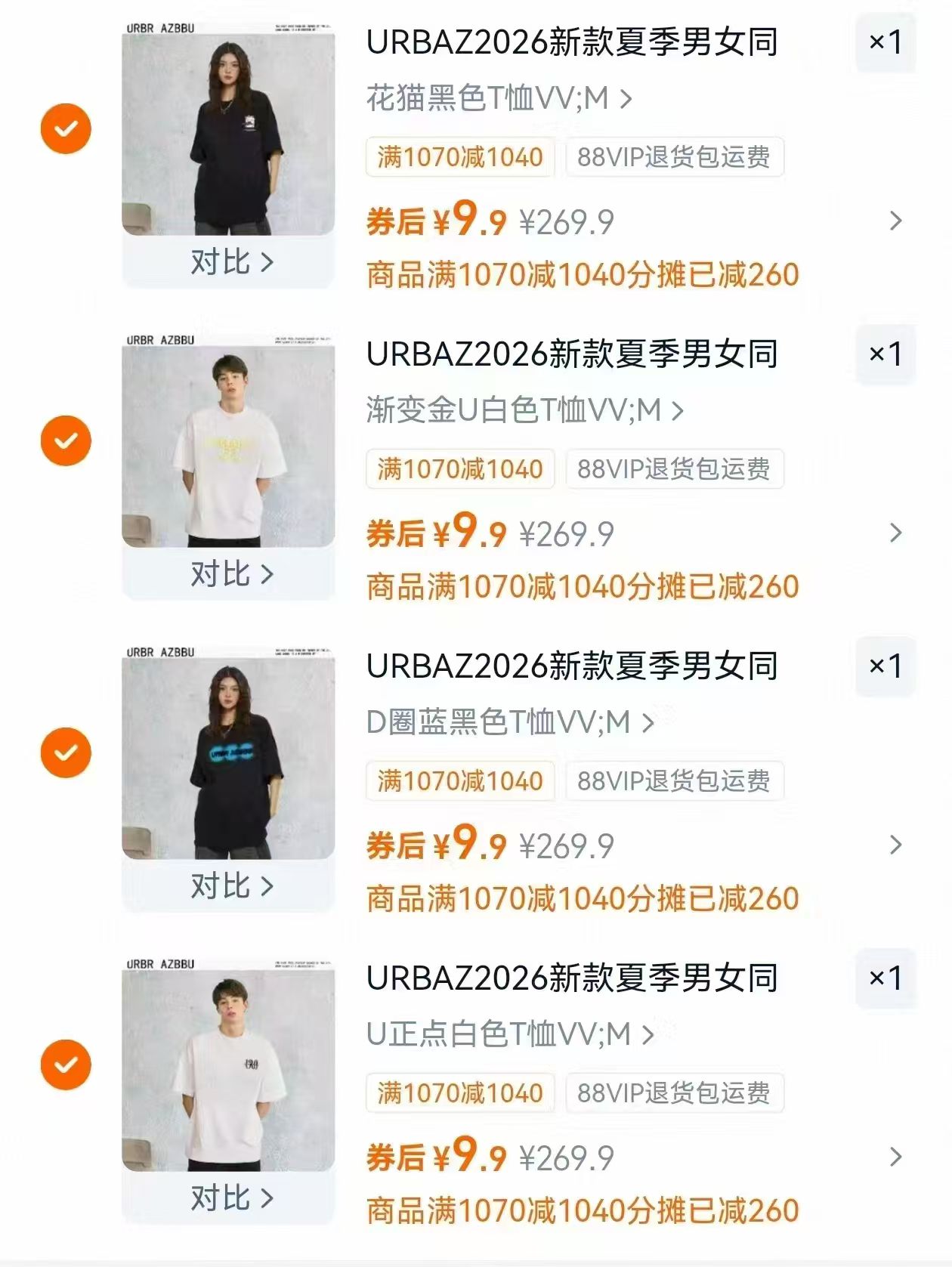Change variant U正点白色T恤VV;M
This screenshot has height=1267, width=952.
coord(509,1034)
